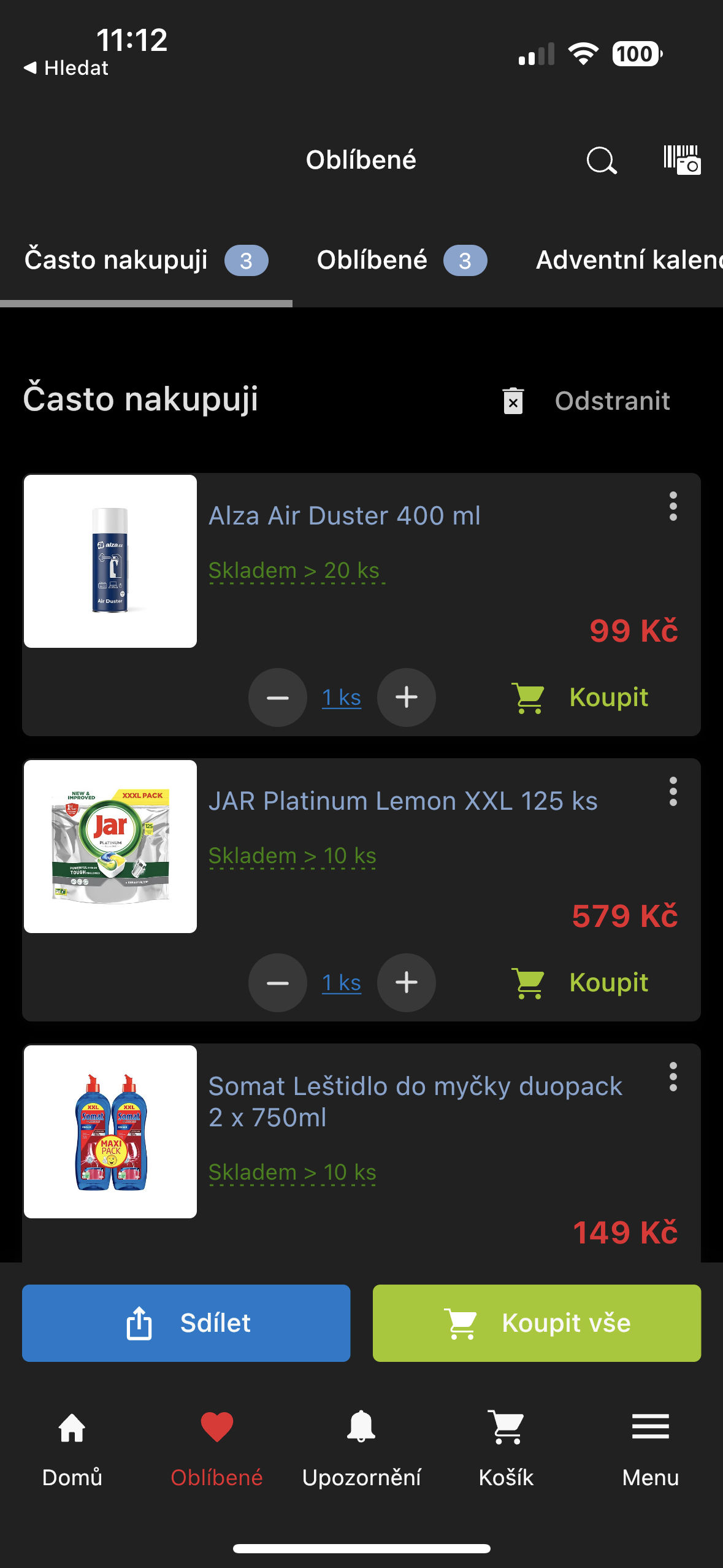Buy everything with Koupit vše
Screen dimensions: 723x1568
point(537,1323)
